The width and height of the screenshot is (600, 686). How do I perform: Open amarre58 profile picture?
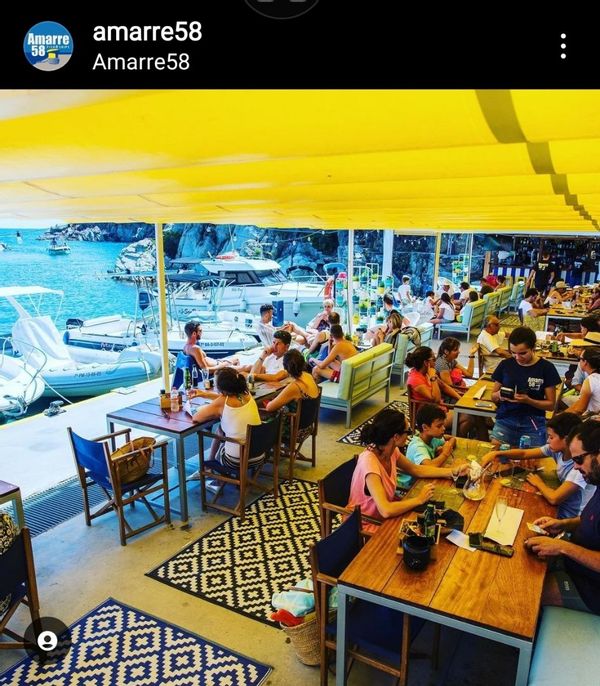(48, 45)
